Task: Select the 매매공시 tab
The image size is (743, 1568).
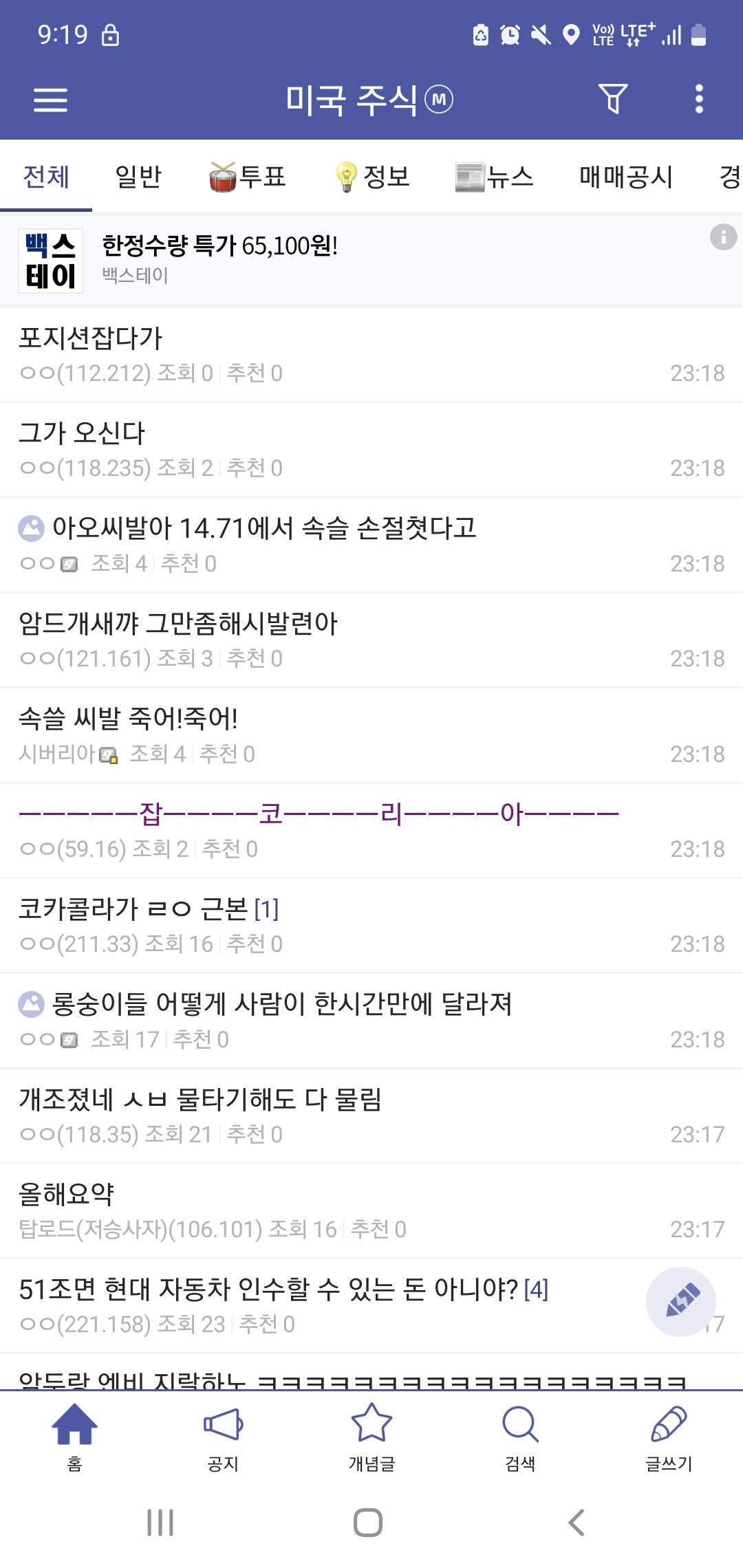Action: pyautogui.click(x=625, y=177)
